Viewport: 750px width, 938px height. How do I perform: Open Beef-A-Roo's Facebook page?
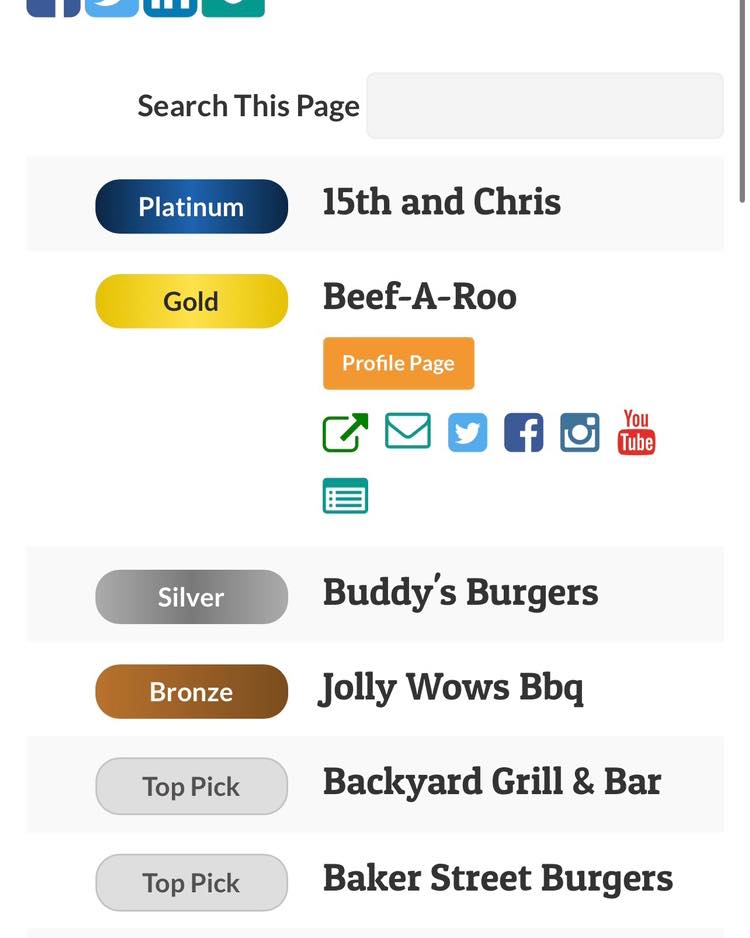coord(523,433)
